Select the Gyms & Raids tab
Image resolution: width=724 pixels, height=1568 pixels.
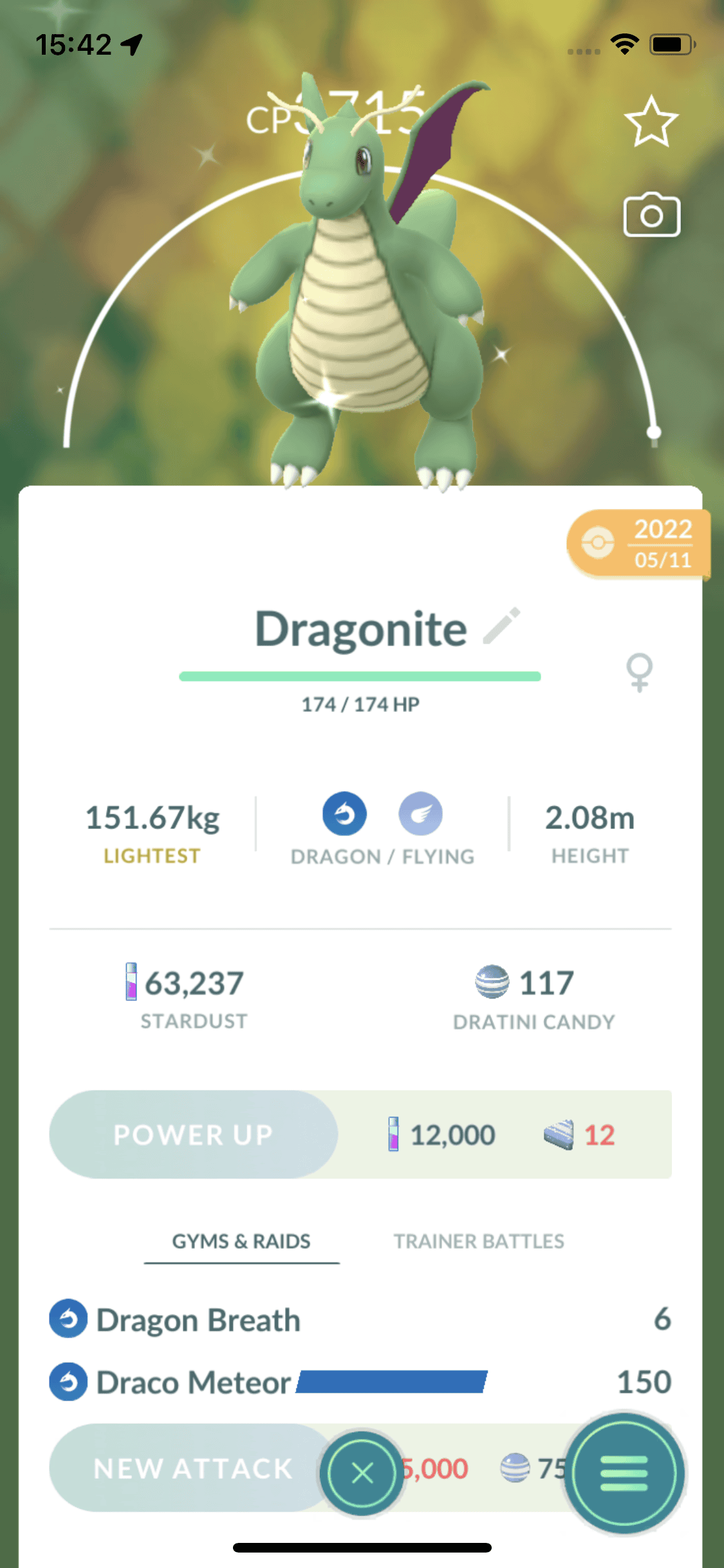[241, 1242]
